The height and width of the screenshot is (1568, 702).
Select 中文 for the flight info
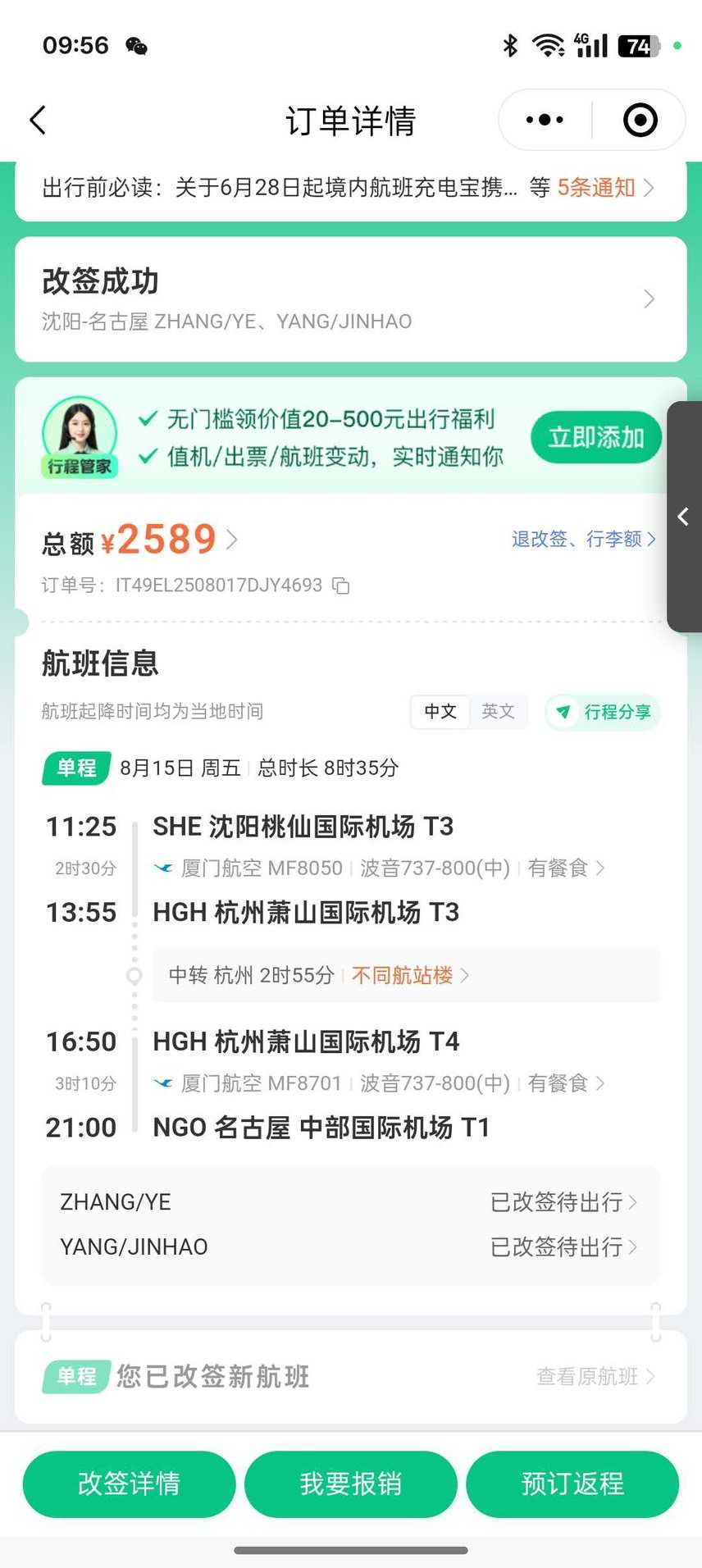pyautogui.click(x=440, y=711)
